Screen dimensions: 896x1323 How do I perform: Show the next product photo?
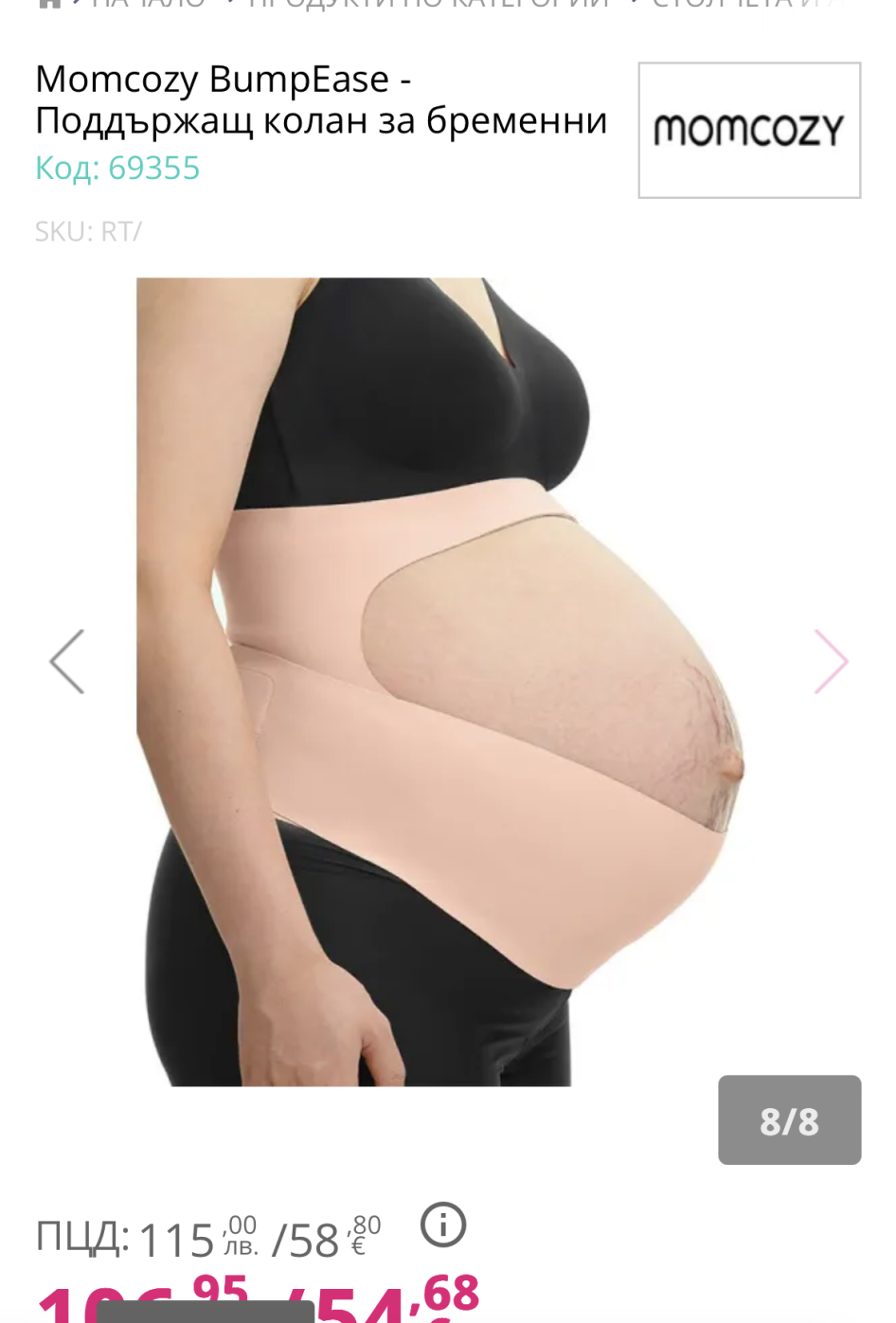pos(831,662)
